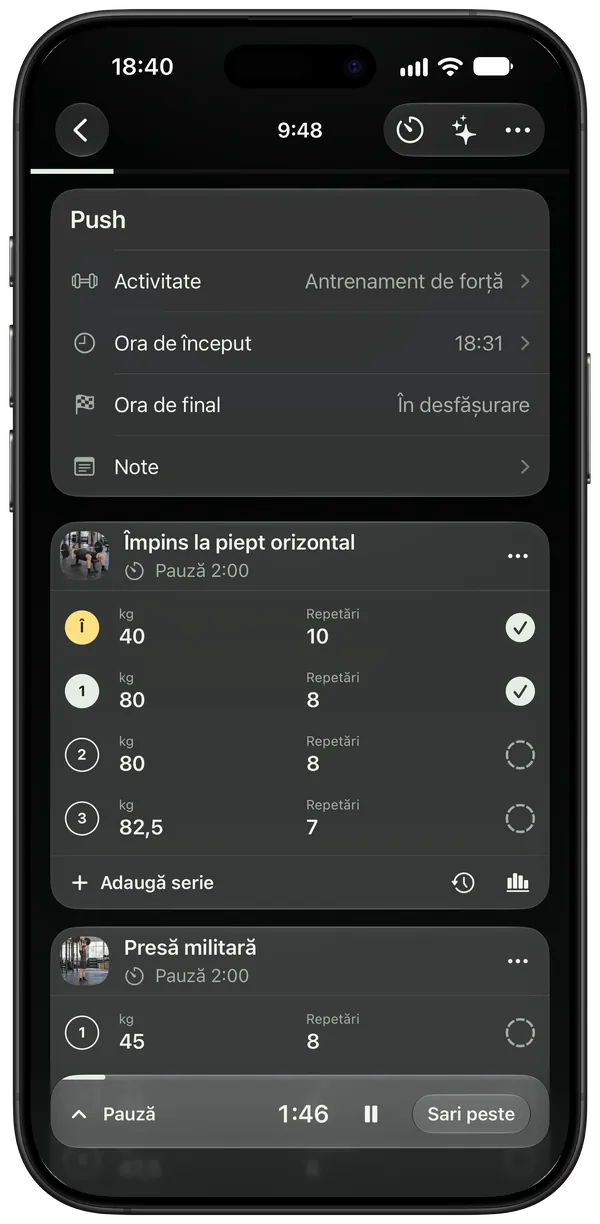
Task: Mark set 2 of bench press done
Action: click(519, 756)
